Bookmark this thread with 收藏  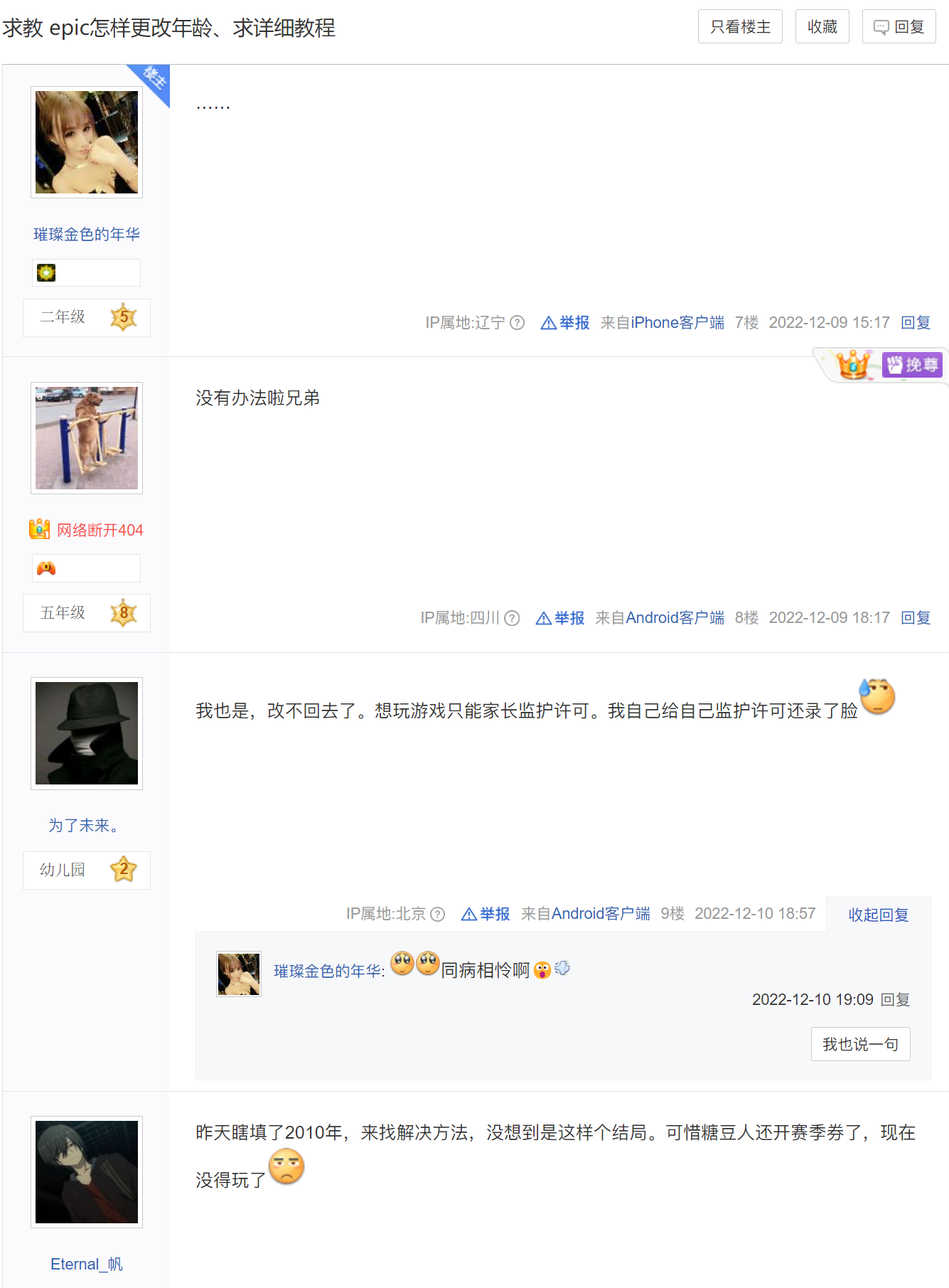point(822,27)
